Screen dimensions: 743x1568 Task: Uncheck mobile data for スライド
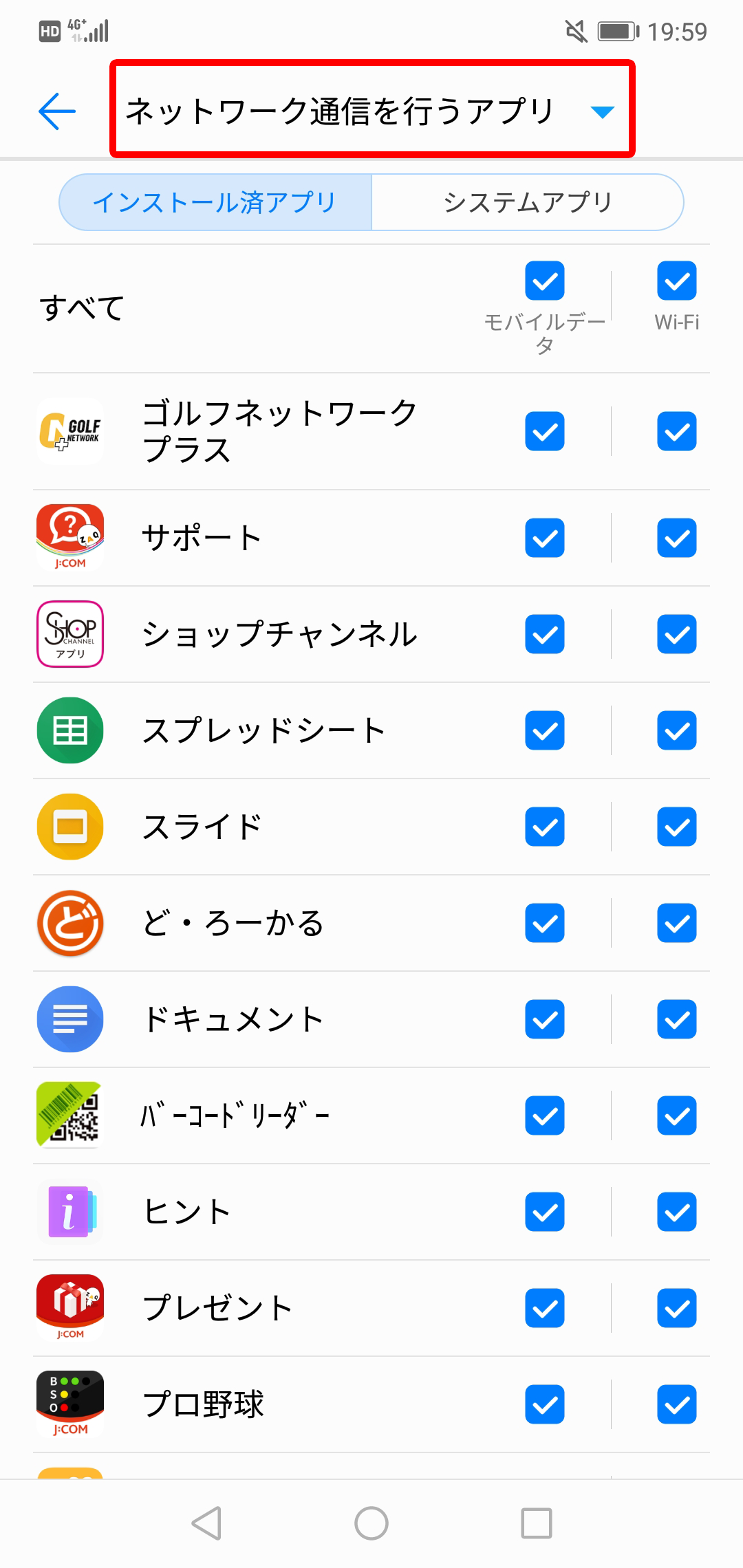click(x=545, y=826)
